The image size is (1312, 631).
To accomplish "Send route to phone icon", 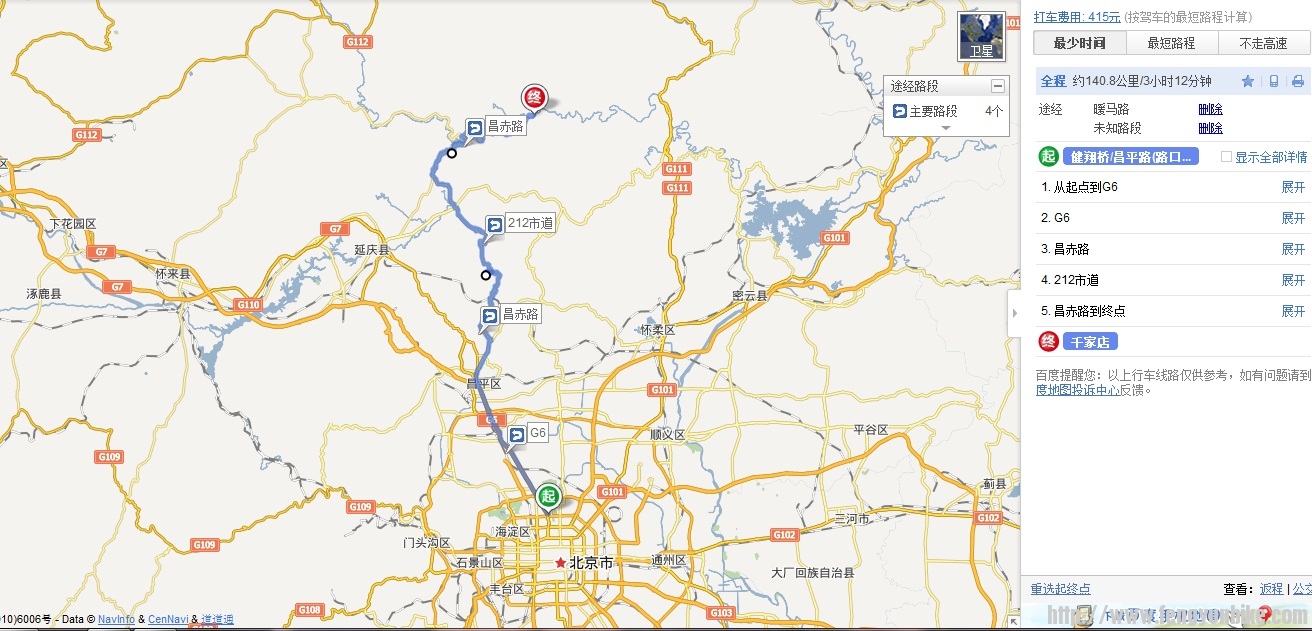I will coord(1273,82).
